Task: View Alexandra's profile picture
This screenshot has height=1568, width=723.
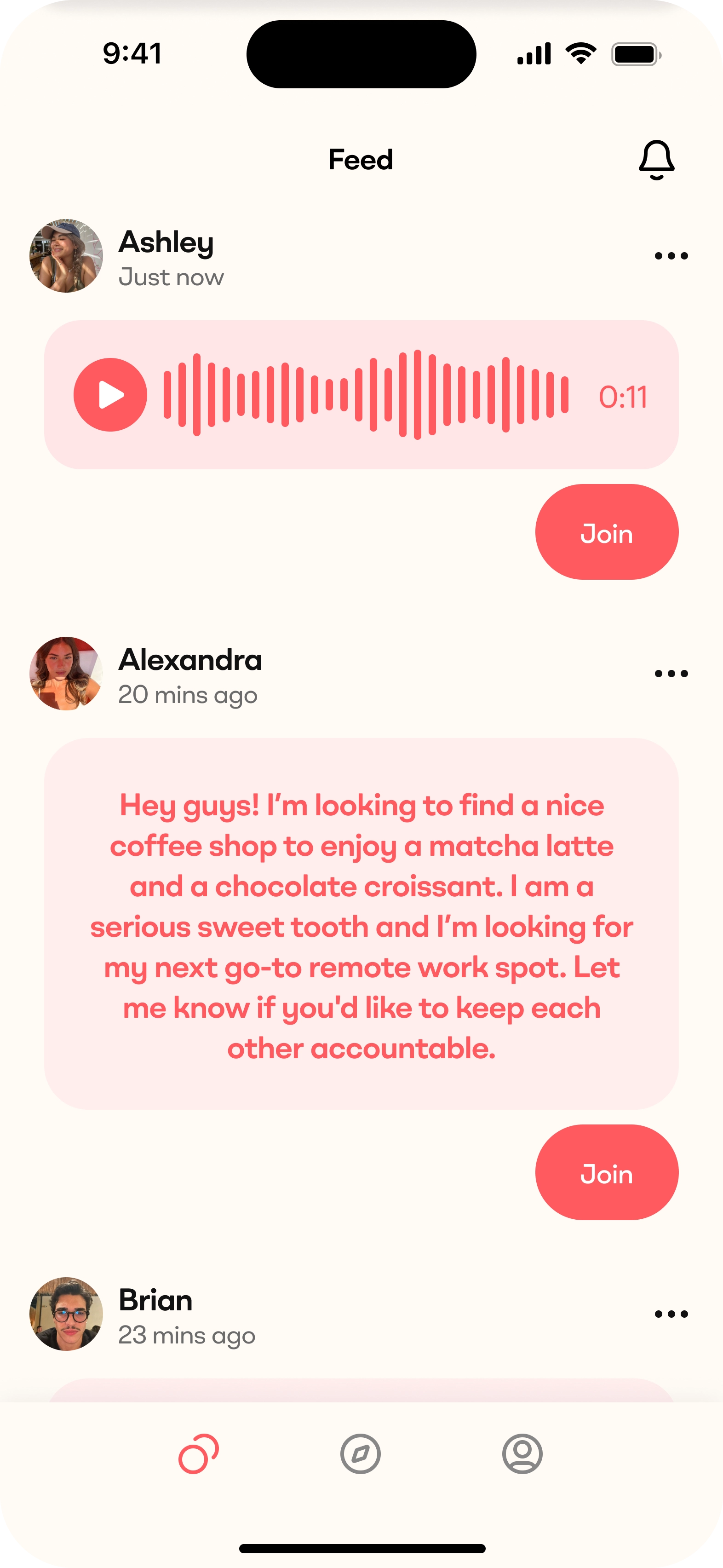Action: (66, 673)
